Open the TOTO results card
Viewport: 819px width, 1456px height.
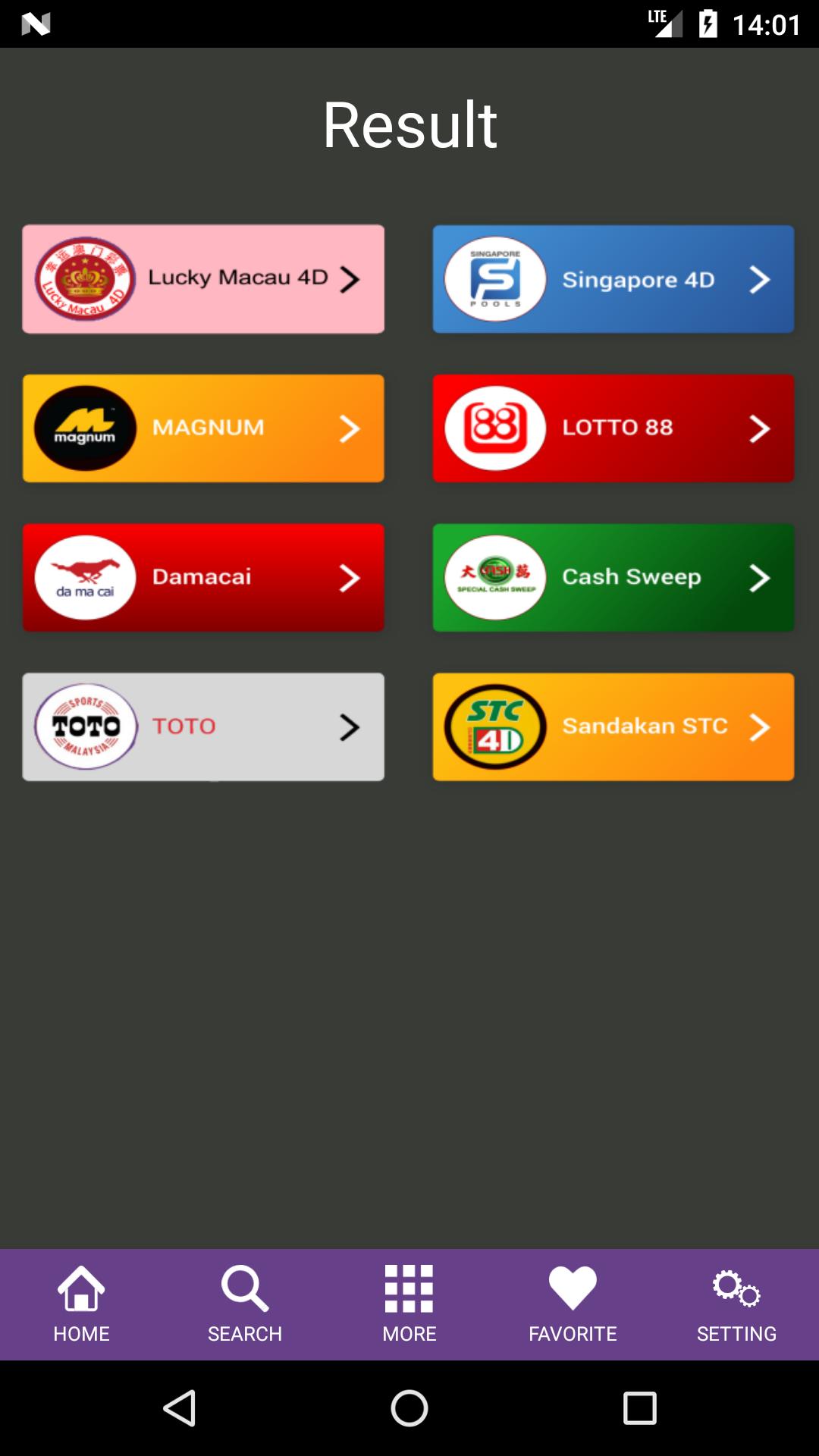point(203,726)
